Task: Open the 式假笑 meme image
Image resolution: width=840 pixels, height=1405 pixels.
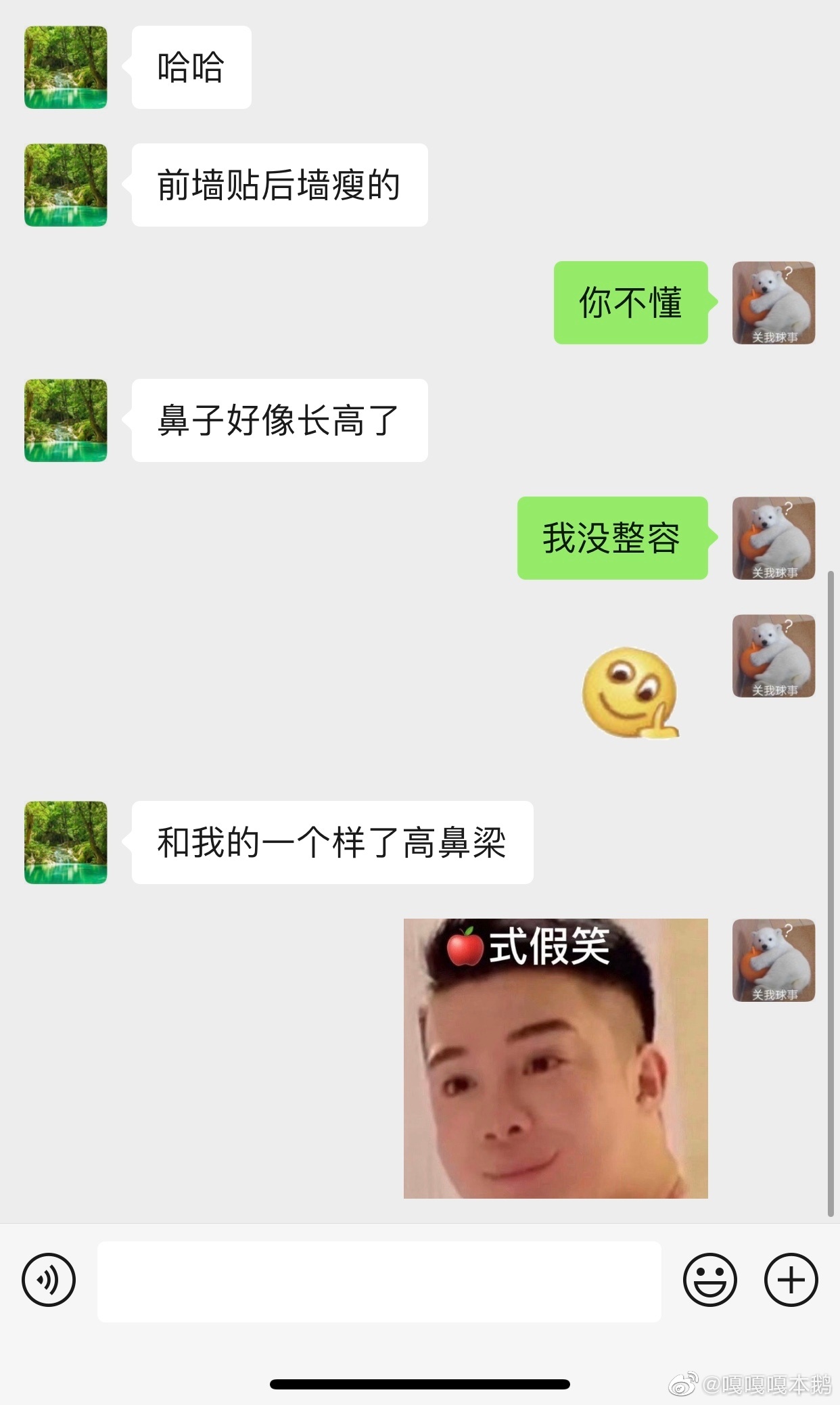Action: 555,1058
